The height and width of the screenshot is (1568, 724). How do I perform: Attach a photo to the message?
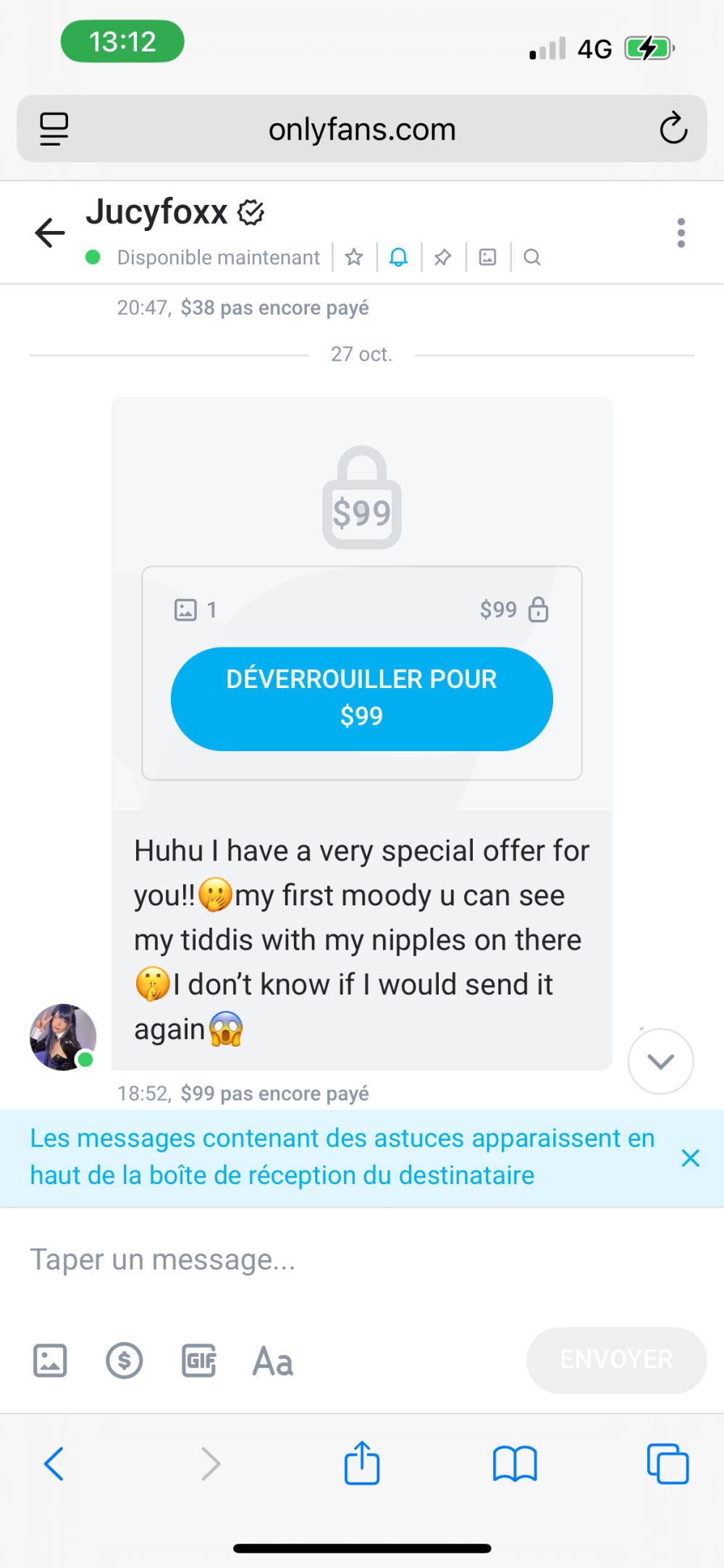point(50,1360)
